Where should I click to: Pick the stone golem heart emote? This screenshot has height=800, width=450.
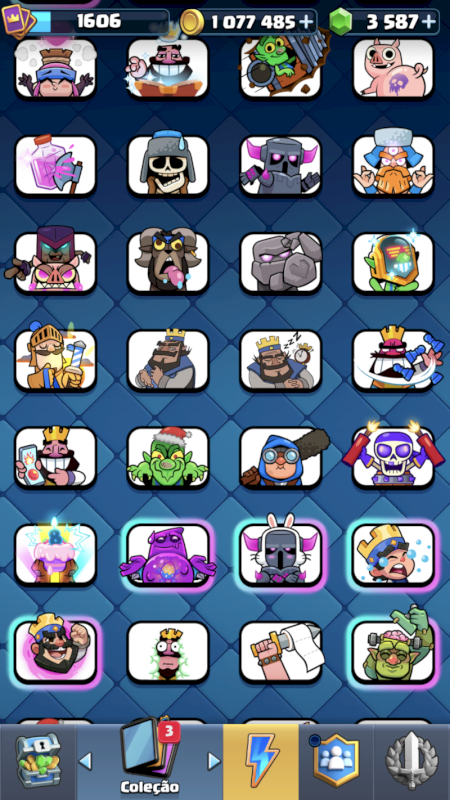pyautogui.click(x=281, y=262)
